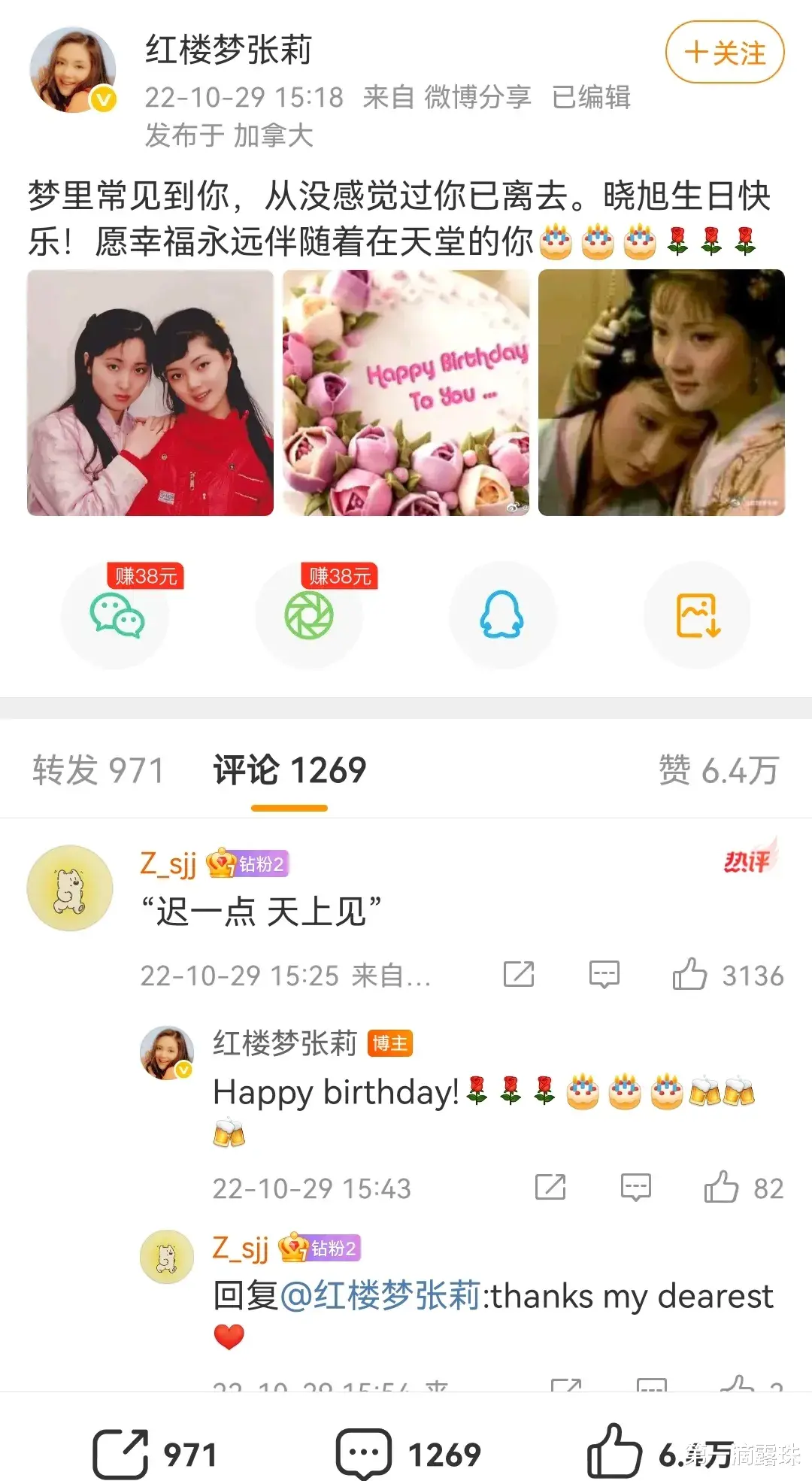Share the post to WeChat chat
This screenshot has width=812, height=1481.
tap(117, 615)
